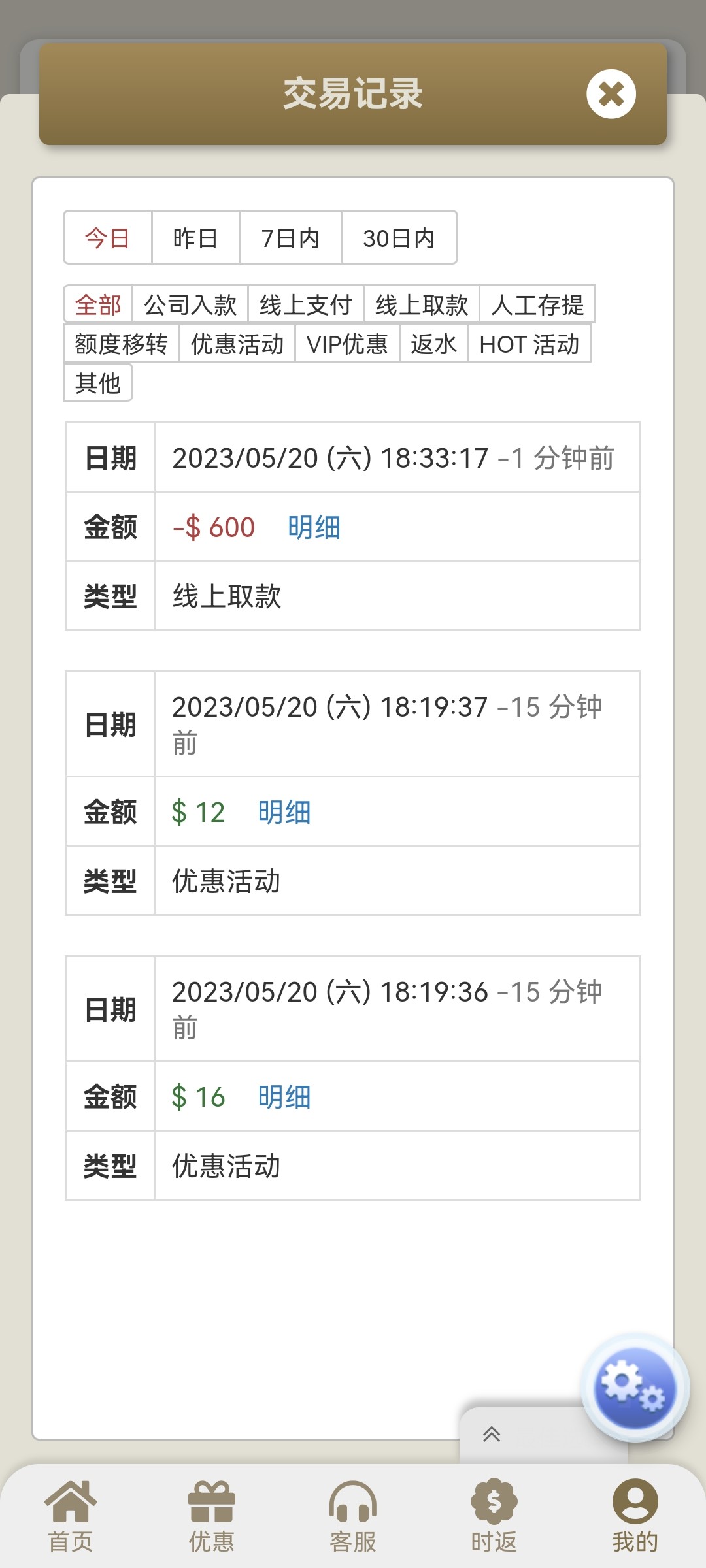The image size is (706, 1568).
Task: Choose the VIP优惠 filter
Action: 347,344
